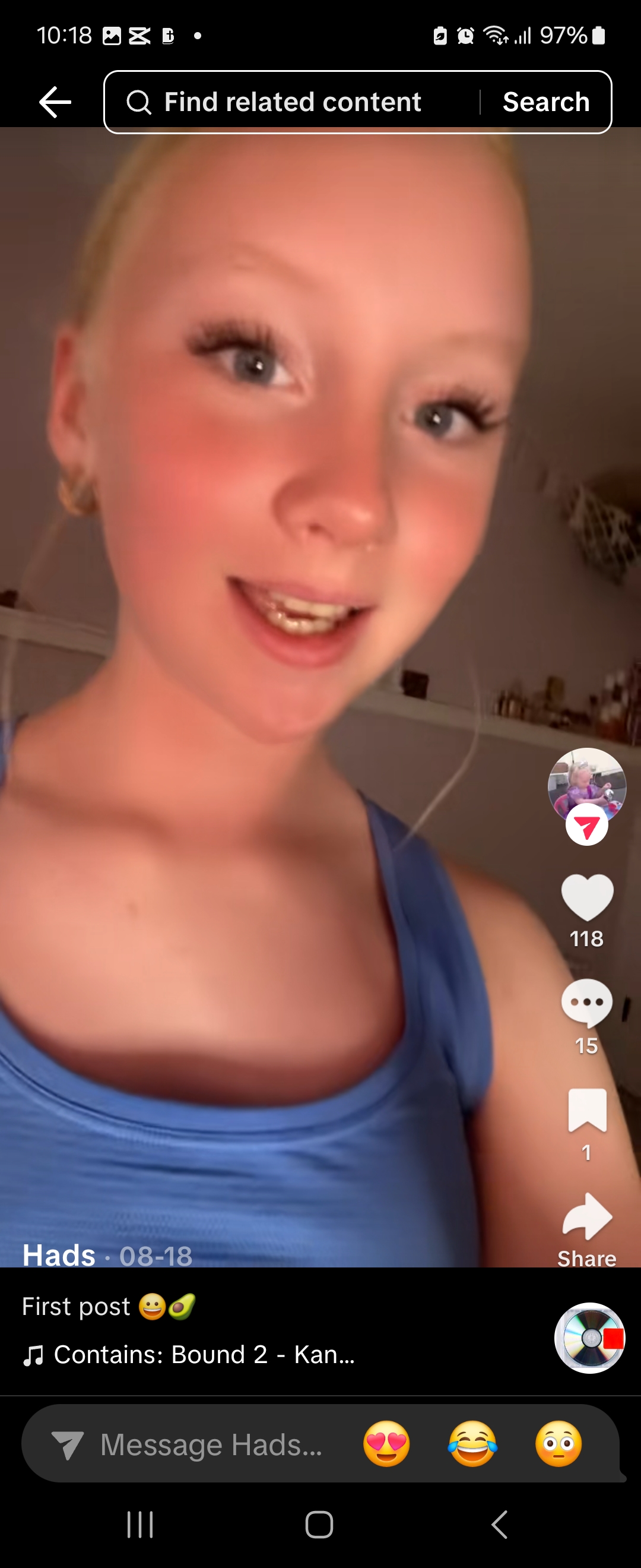This screenshot has height=1568, width=641.
Task: Send the heart-eyes emoji reaction
Action: click(386, 1443)
